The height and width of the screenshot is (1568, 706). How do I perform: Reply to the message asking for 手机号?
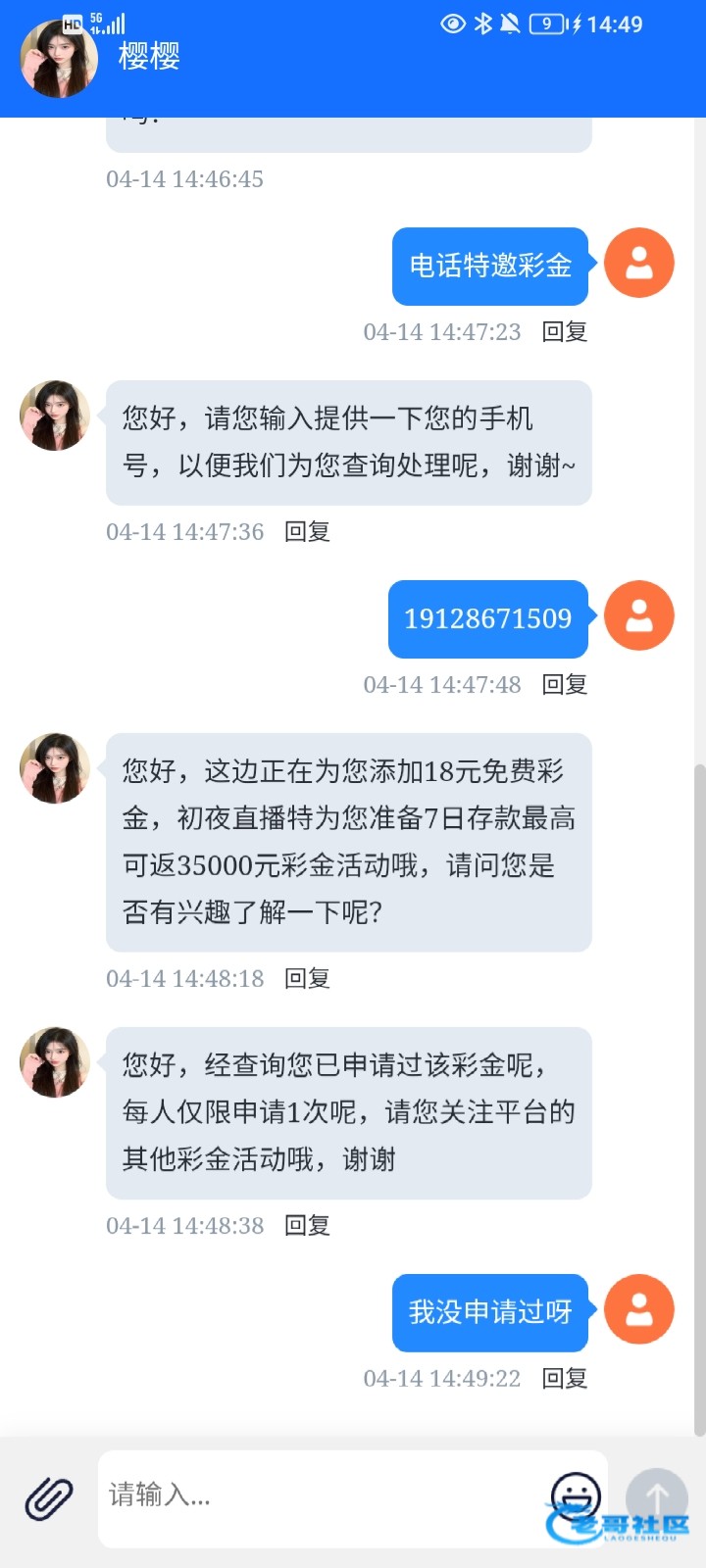tap(307, 532)
